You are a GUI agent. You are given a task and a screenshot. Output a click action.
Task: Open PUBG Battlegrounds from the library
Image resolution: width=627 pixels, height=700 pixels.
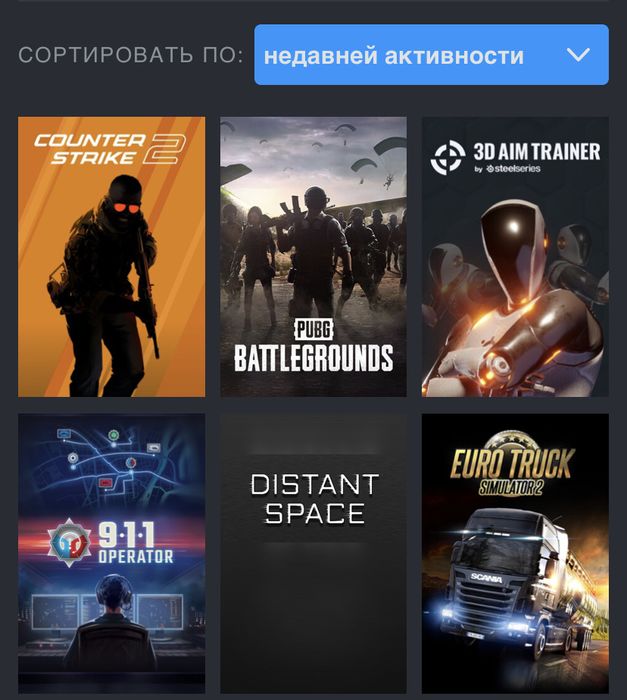point(313,257)
